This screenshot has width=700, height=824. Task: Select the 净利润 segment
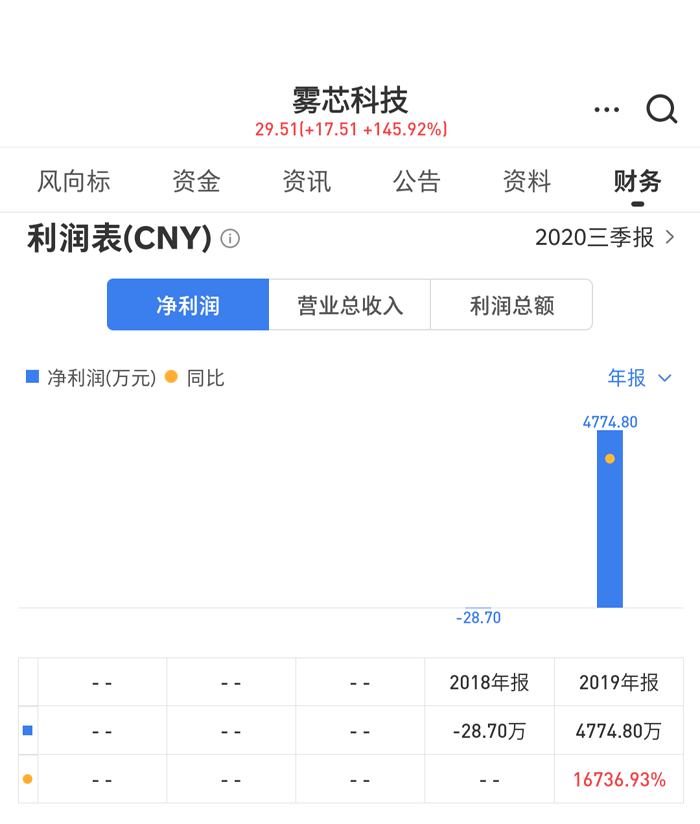188,305
